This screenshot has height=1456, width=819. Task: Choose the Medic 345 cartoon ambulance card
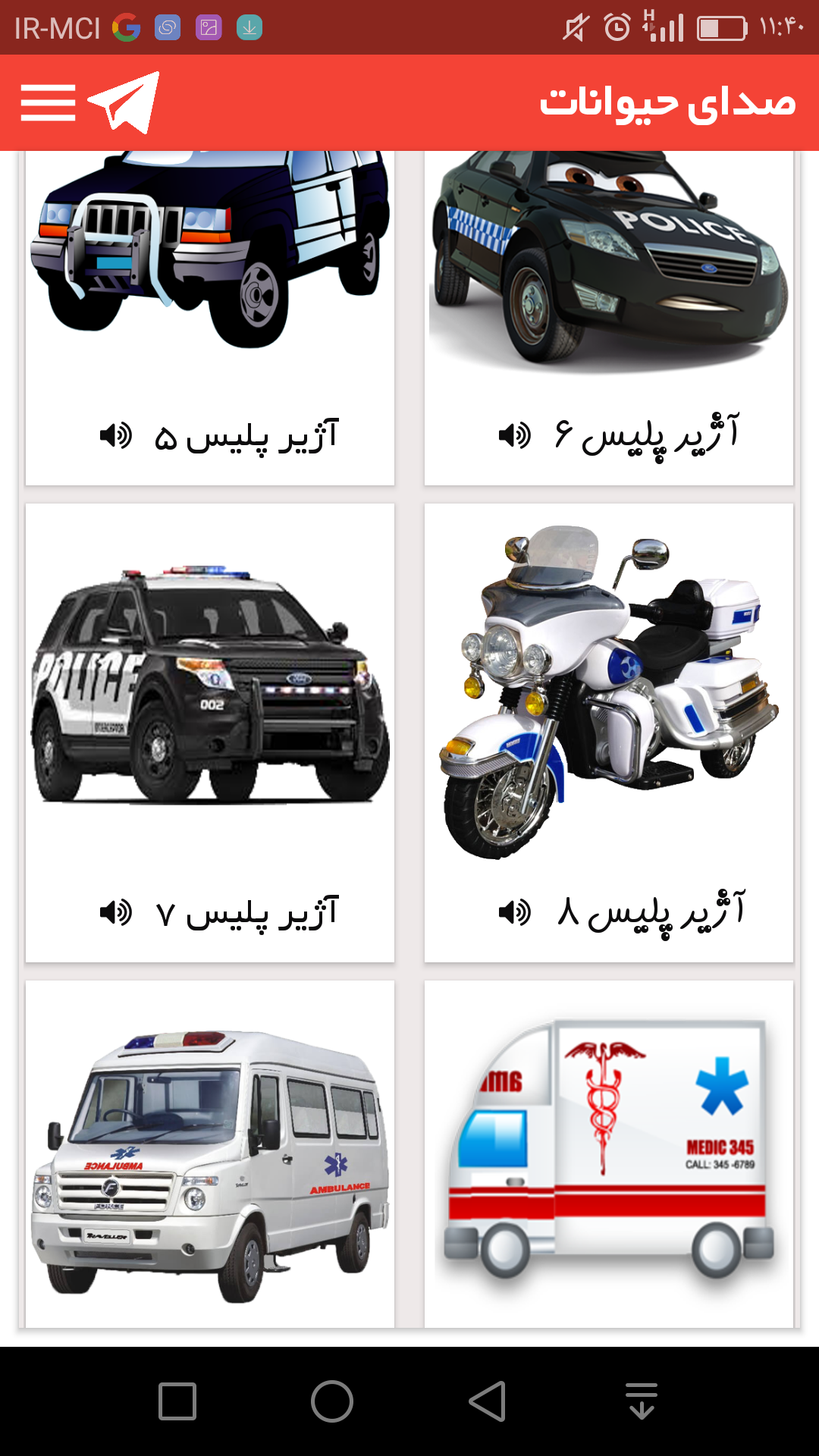click(609, 1154)
